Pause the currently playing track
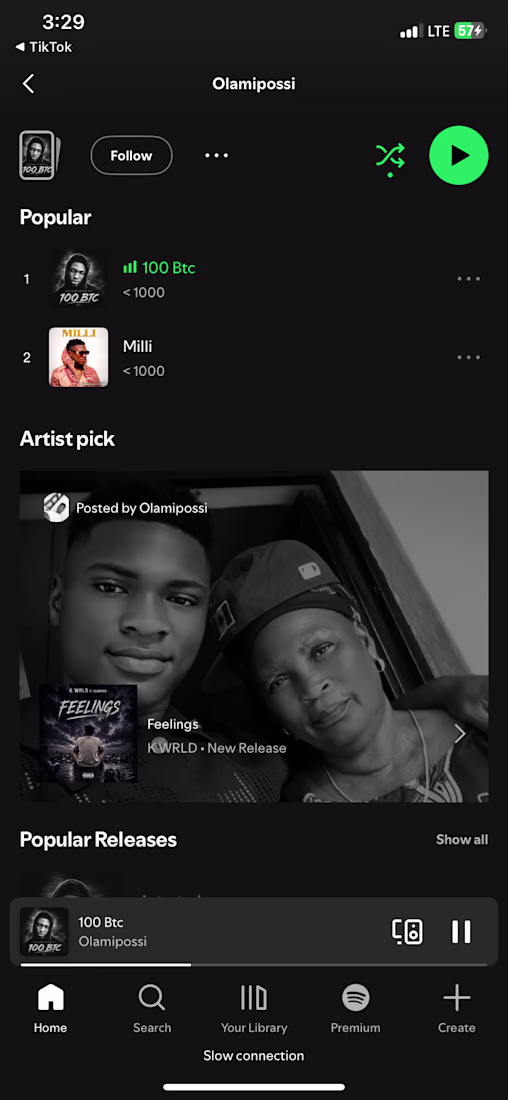This screenshot has height=1100, width=508. 461,932
